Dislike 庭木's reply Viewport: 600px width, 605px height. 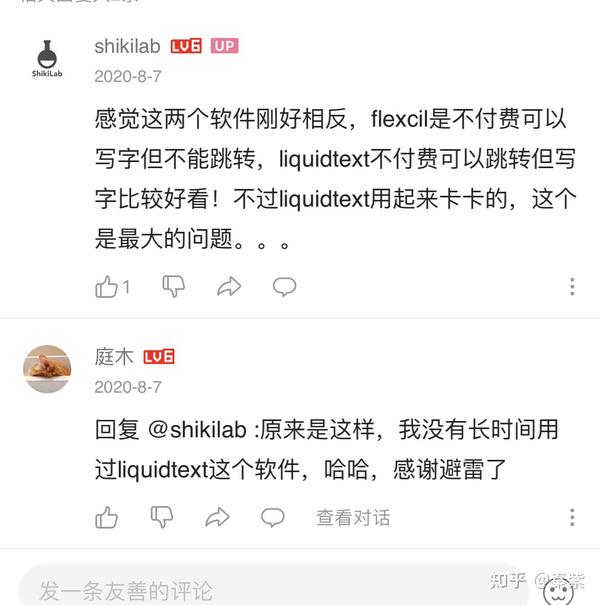coord(162,517)
